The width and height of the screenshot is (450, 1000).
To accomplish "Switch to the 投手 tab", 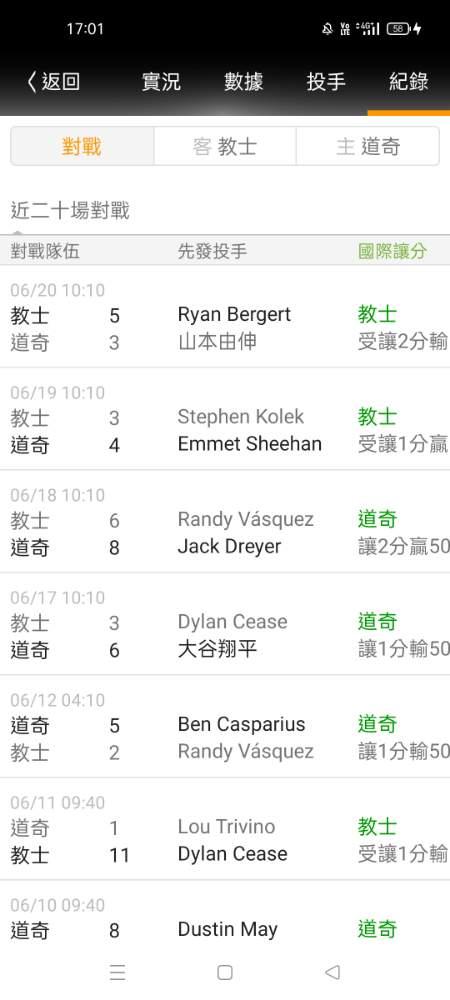I will coord(326,82).
